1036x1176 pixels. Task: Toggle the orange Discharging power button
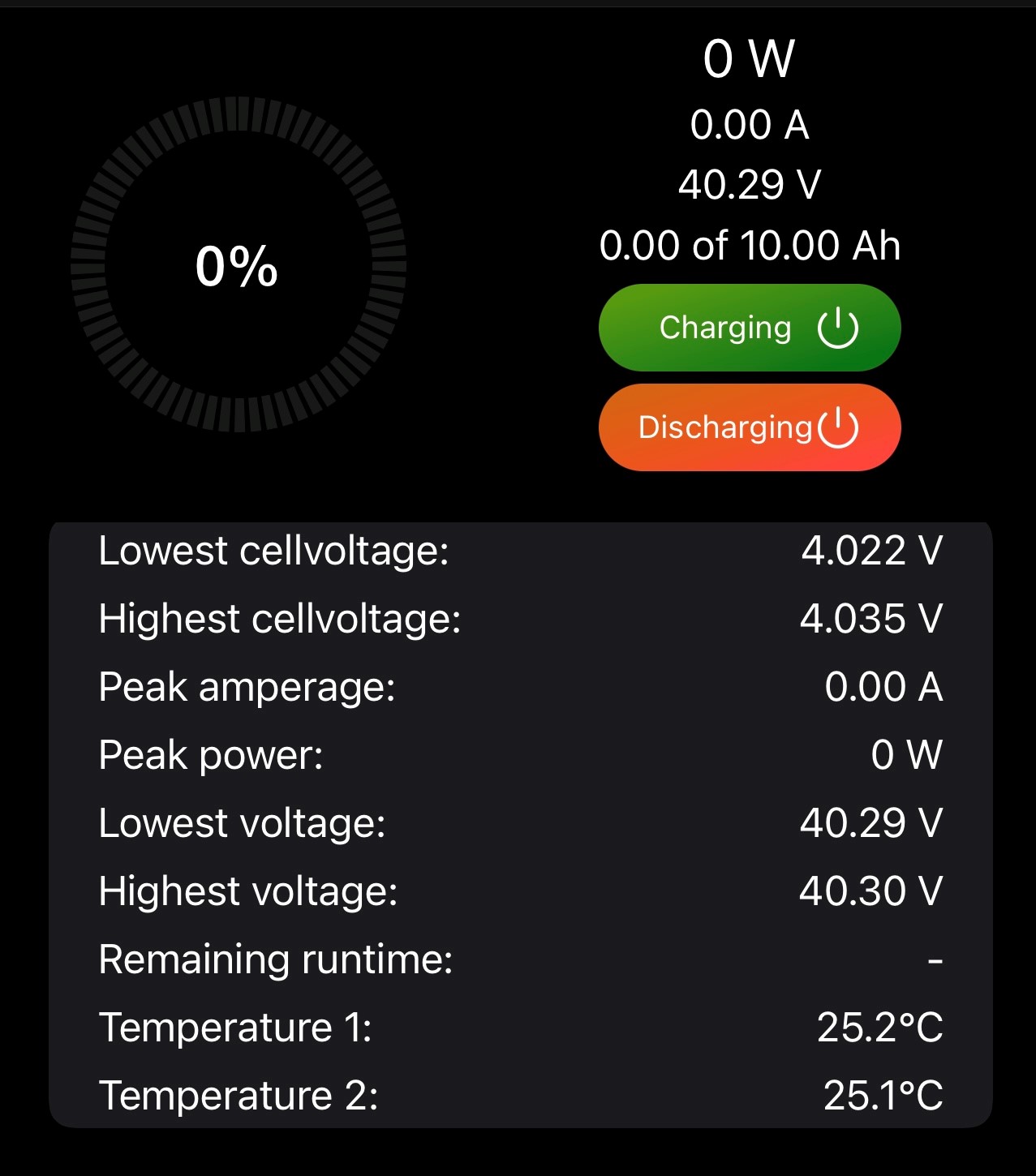(749, 427)
